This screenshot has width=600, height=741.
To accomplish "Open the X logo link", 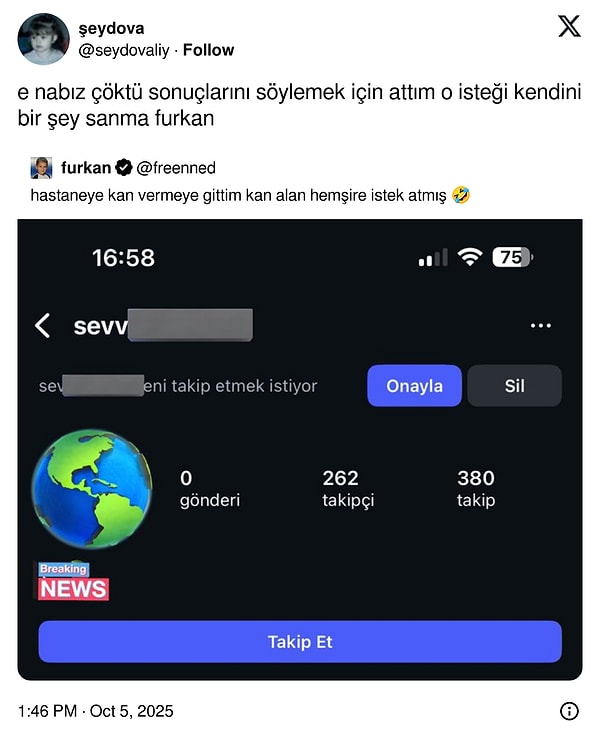I will point(569,27).
